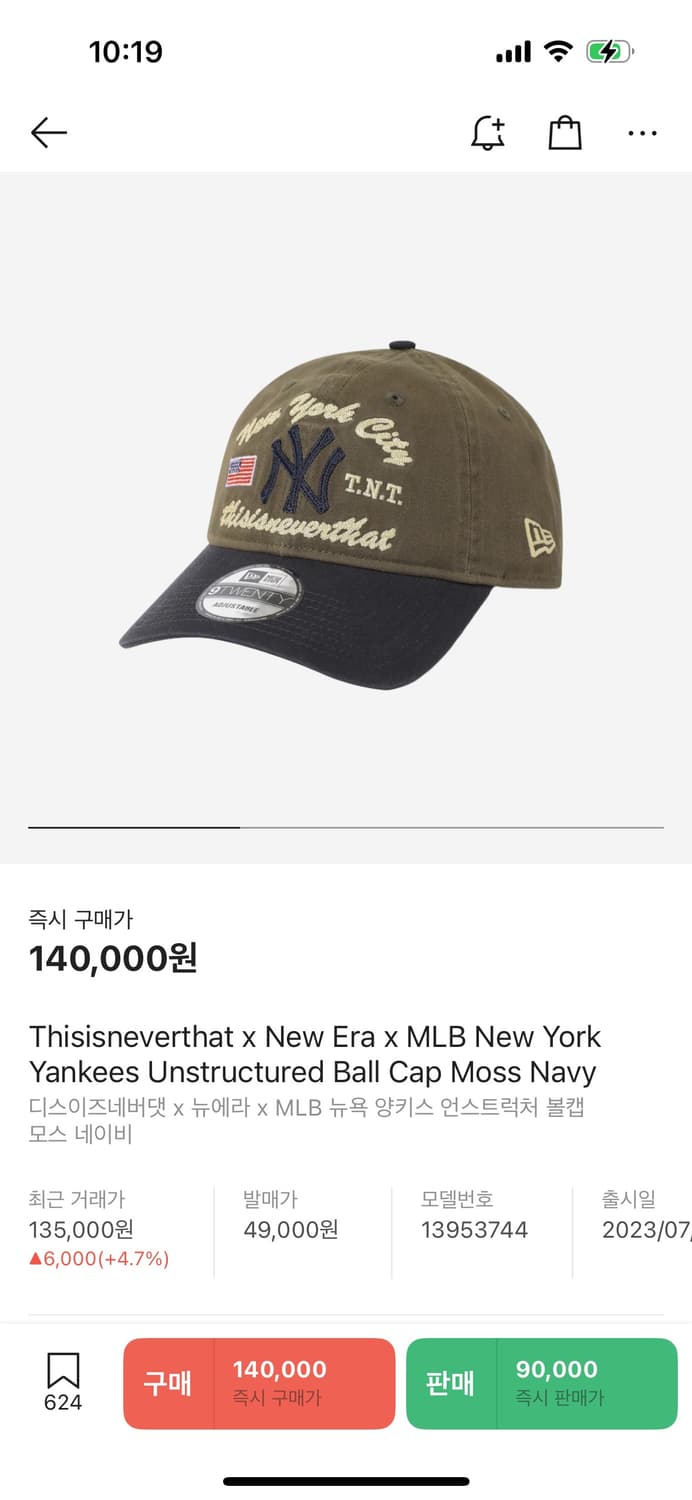Tap the red 구매 buy button
The image size is (692, 1500).
pos(259,1383)
